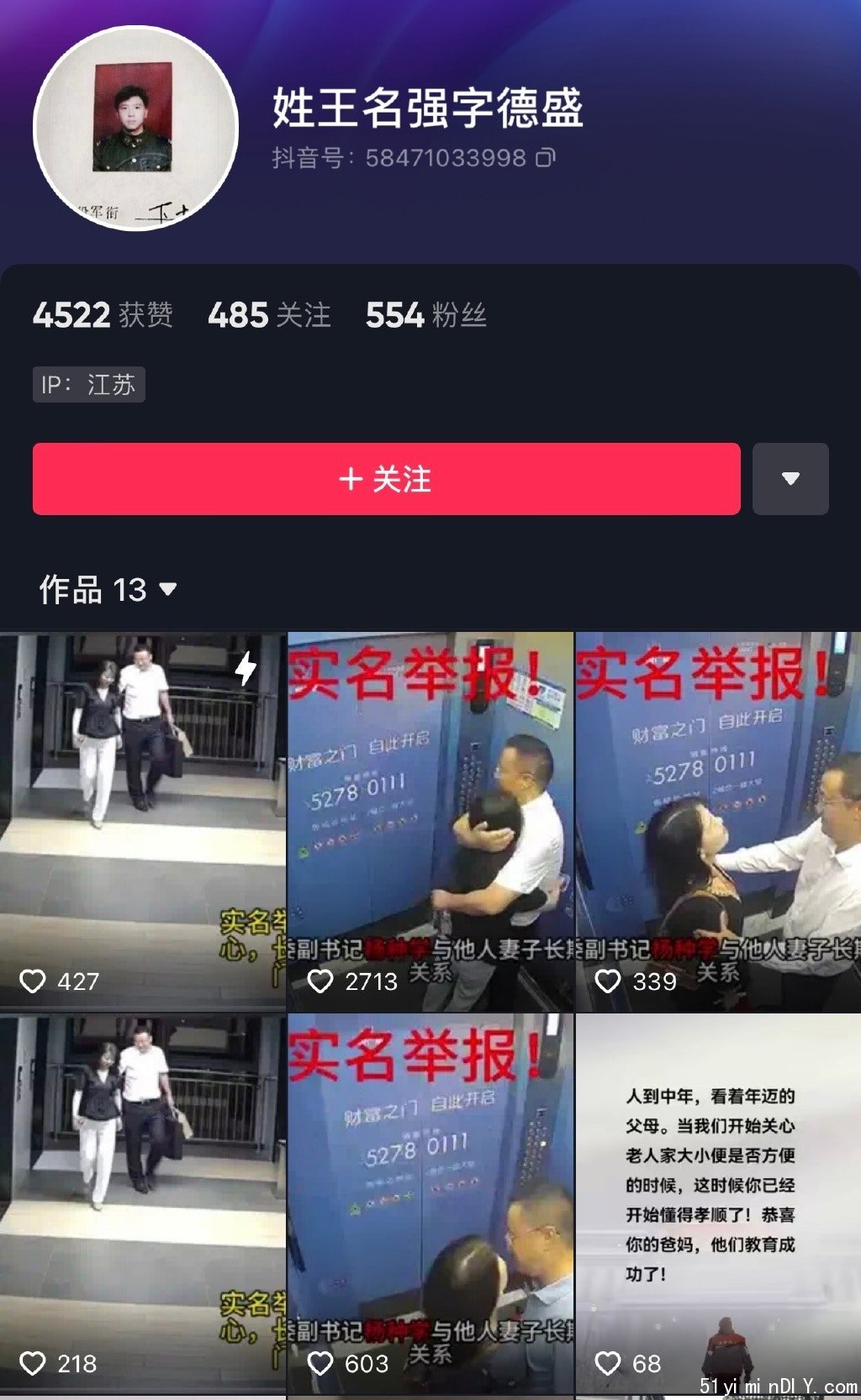Tap the red 关注 follow button
The height and width of the screenshot is (1400, 861).
click(x=386, y=479)
